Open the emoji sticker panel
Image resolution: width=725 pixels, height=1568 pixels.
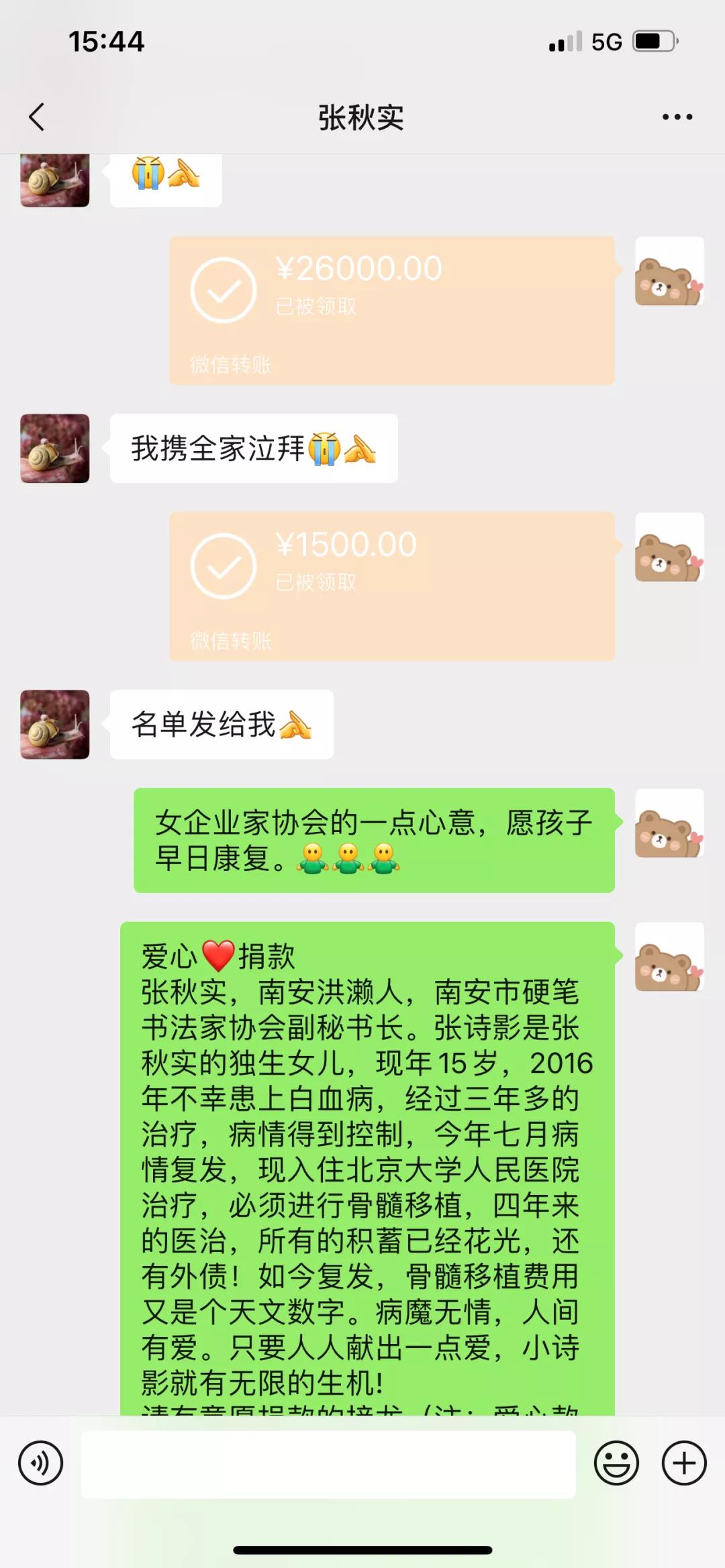616,1463
